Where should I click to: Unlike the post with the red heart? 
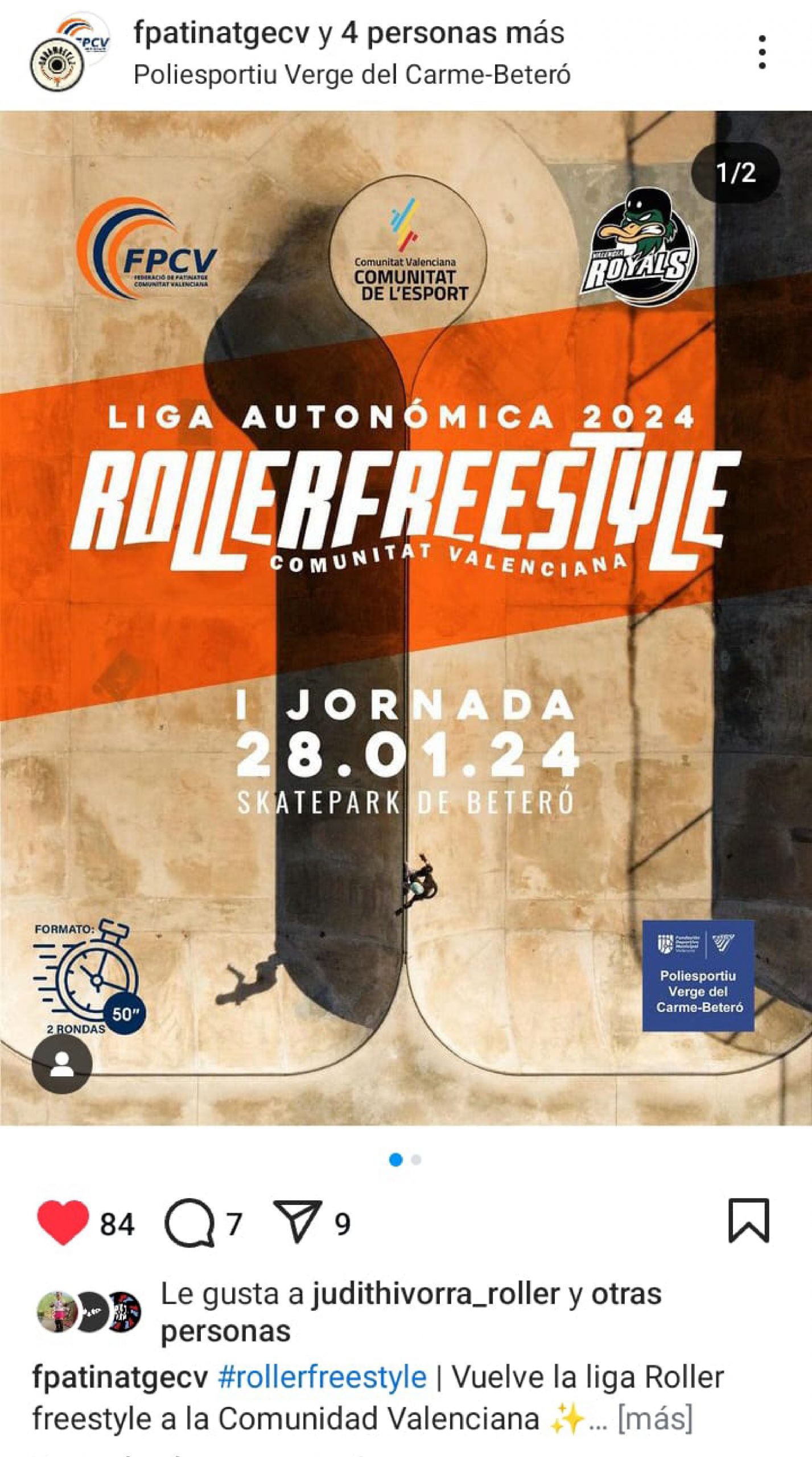pos(63,1223)
